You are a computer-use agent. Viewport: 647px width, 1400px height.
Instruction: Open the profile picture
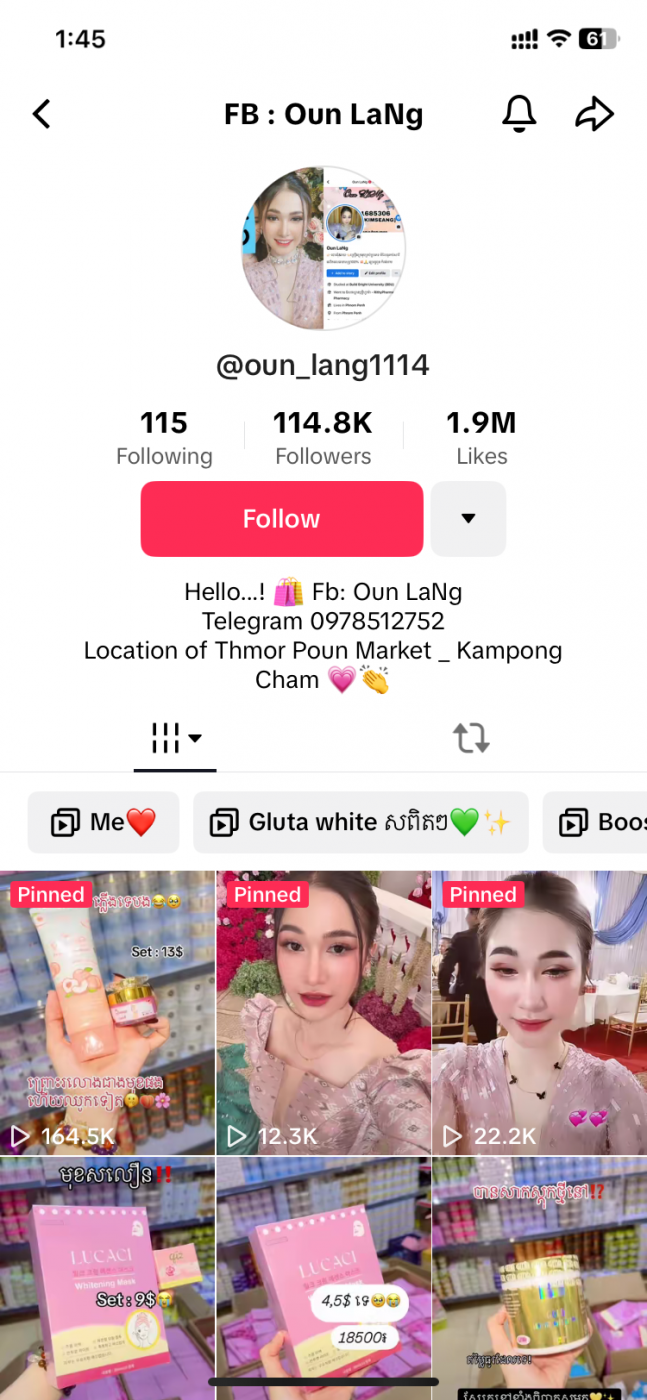click(323, 248)
